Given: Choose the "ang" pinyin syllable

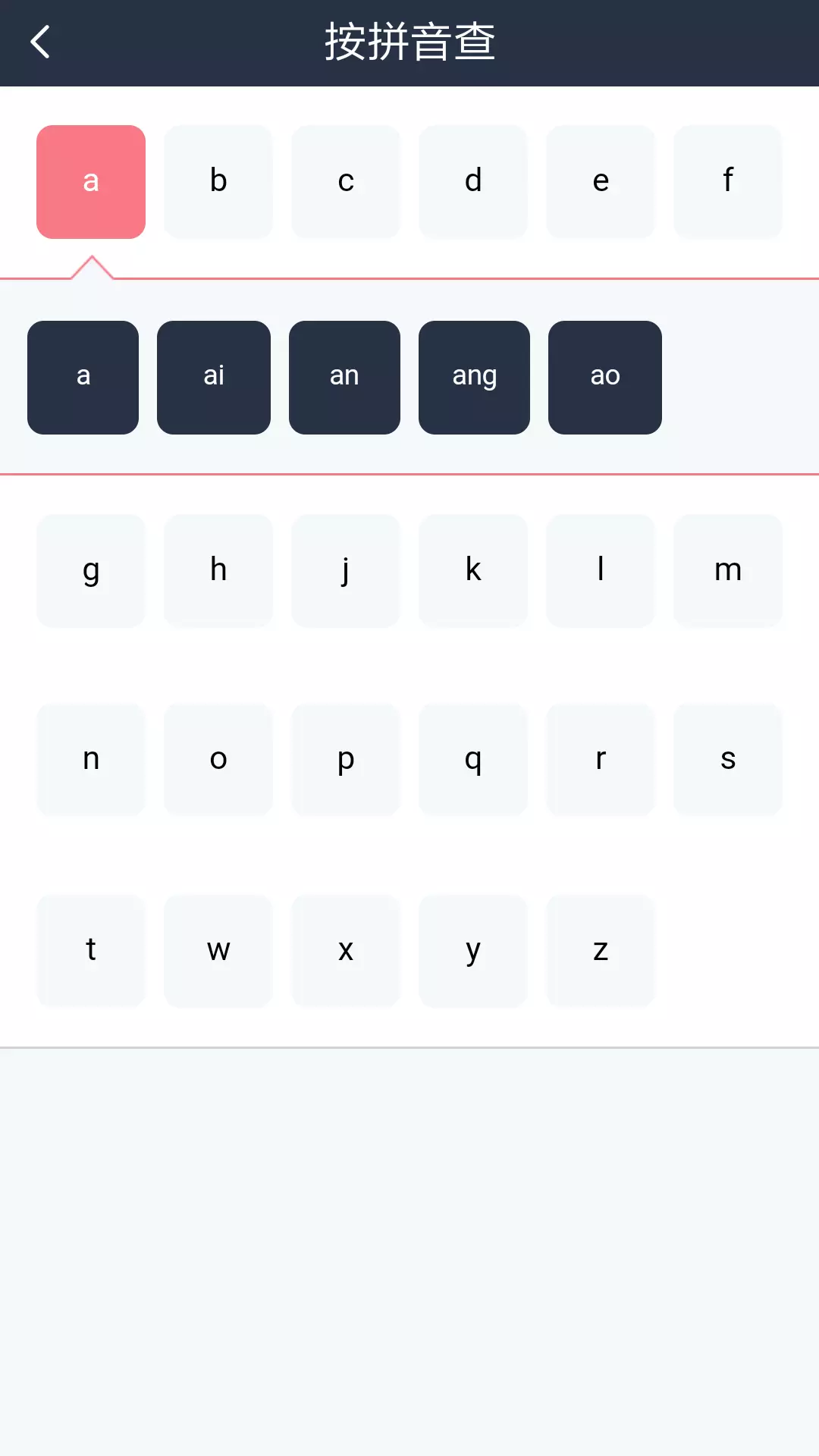Looking at the screenshot, I should 474,378.
